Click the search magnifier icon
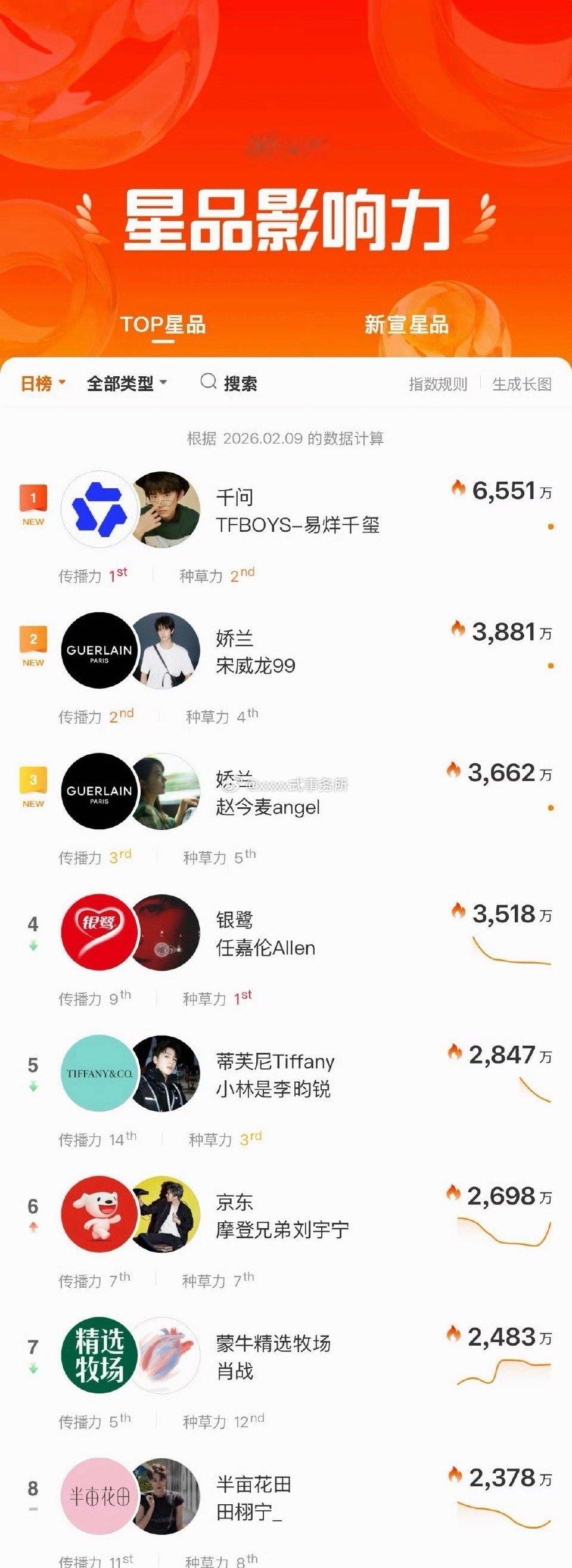Viewport: 572px width, 1568px height. 207,382
